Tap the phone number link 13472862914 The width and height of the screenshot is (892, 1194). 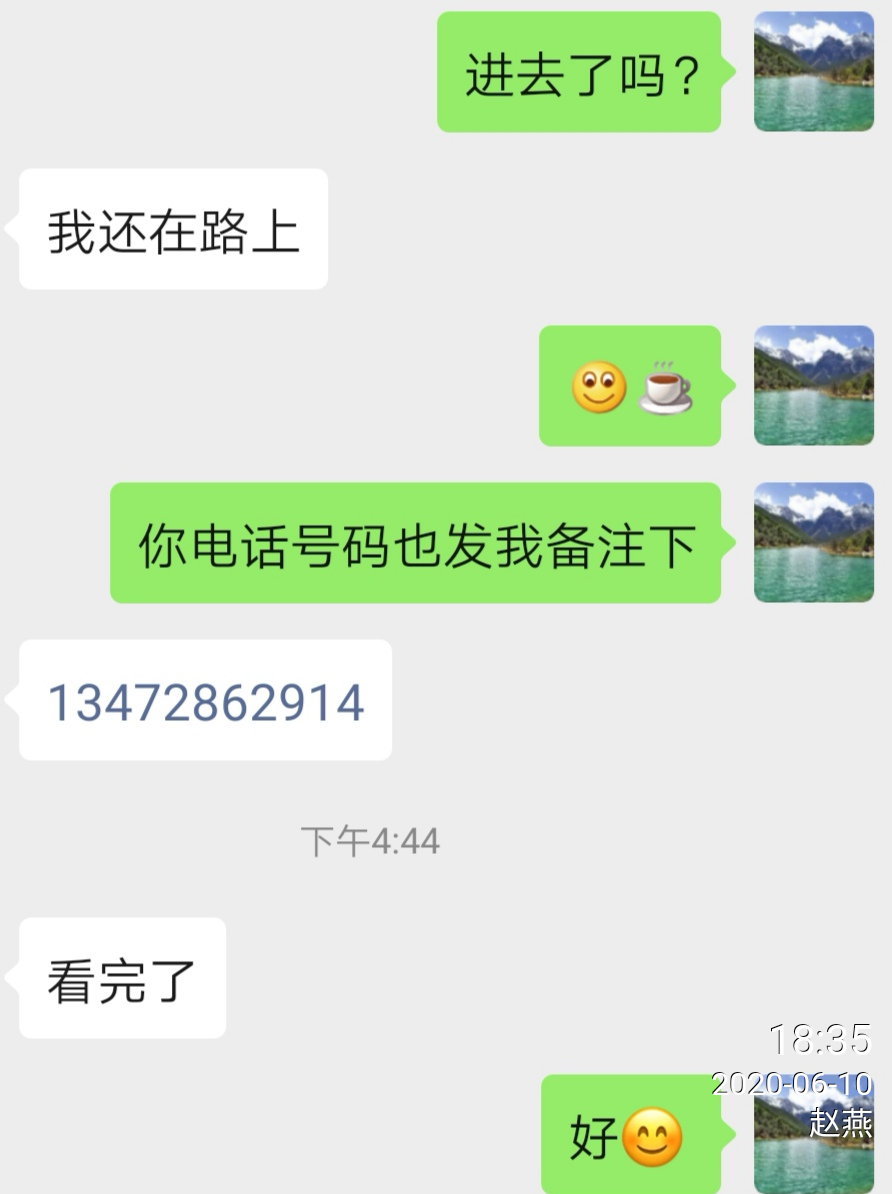pyautogui.click(x=206, y=702)
